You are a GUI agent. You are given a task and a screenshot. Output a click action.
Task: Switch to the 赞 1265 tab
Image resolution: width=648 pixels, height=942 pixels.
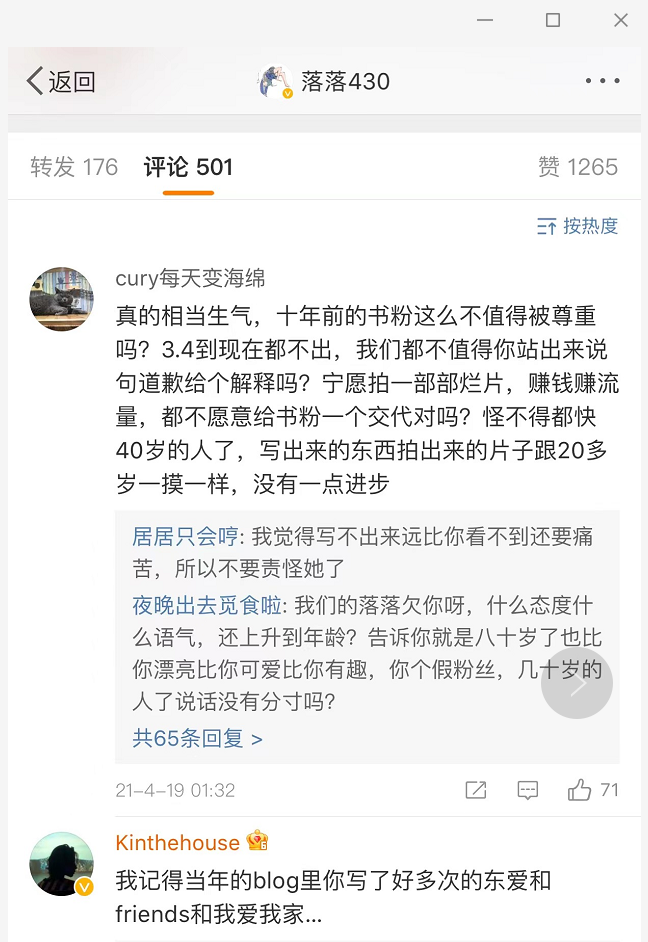578,167
